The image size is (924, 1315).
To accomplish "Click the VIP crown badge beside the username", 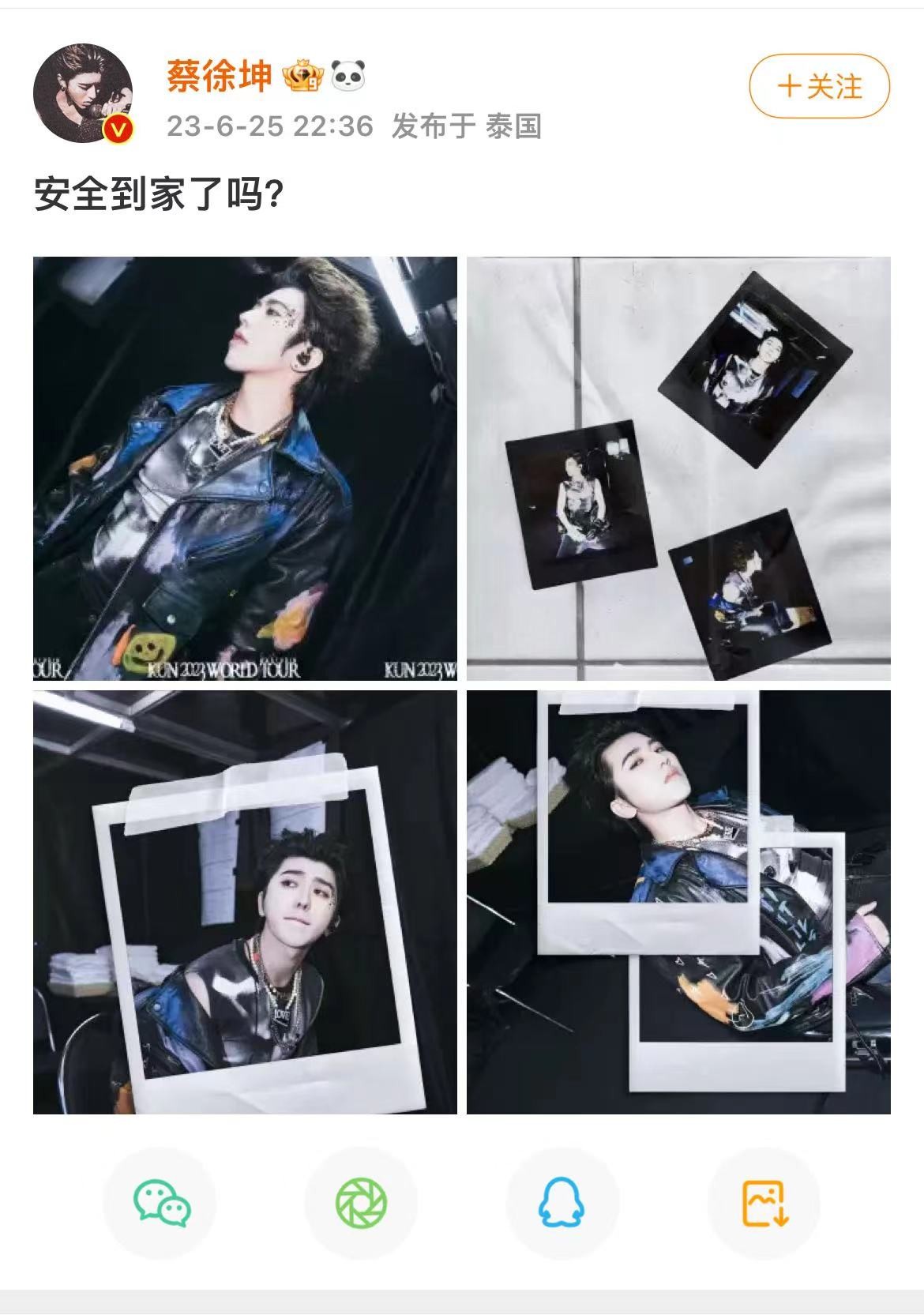I will coord(304,75).
